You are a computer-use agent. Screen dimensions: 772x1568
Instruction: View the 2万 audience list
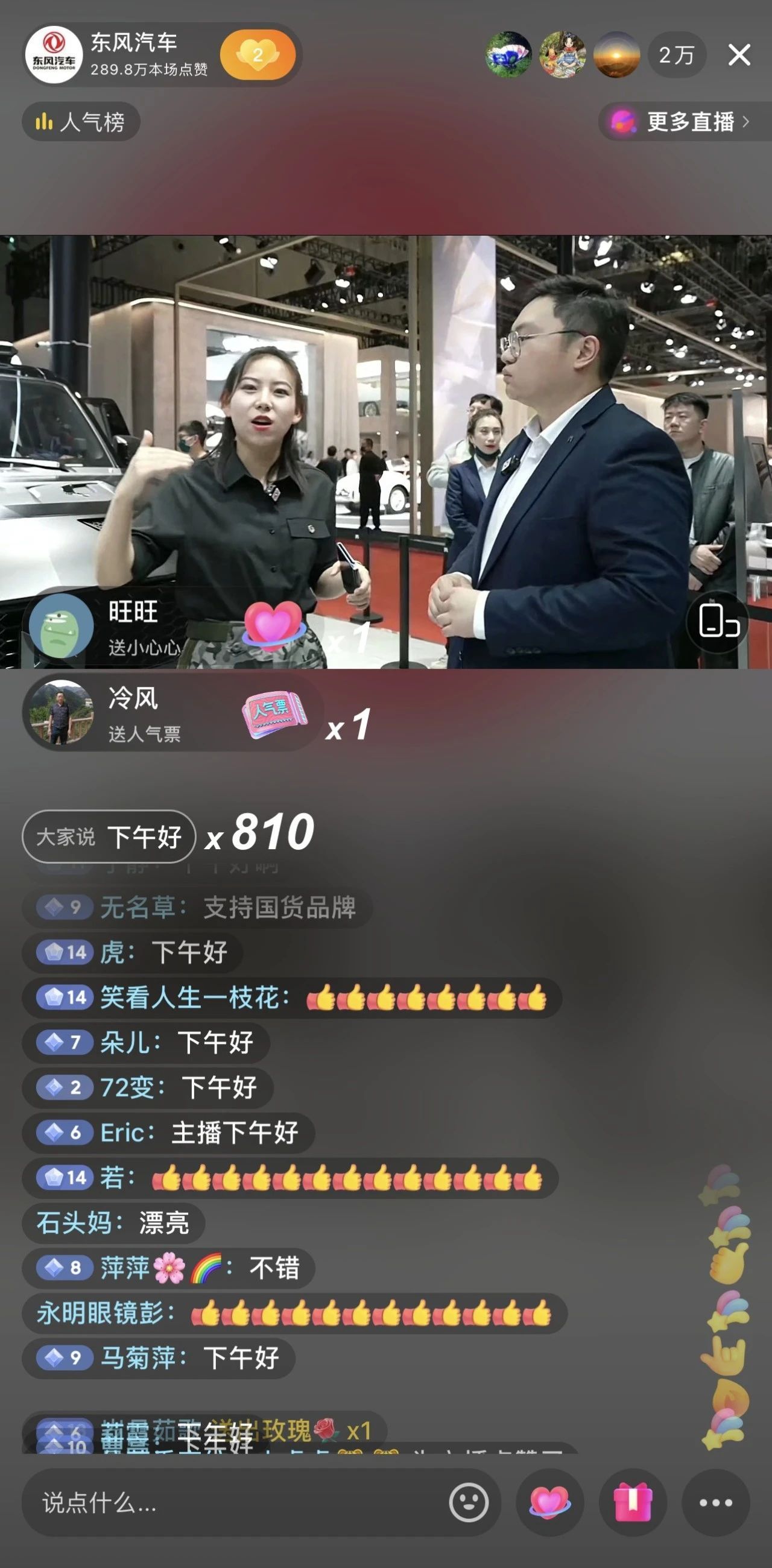point(677,55)
